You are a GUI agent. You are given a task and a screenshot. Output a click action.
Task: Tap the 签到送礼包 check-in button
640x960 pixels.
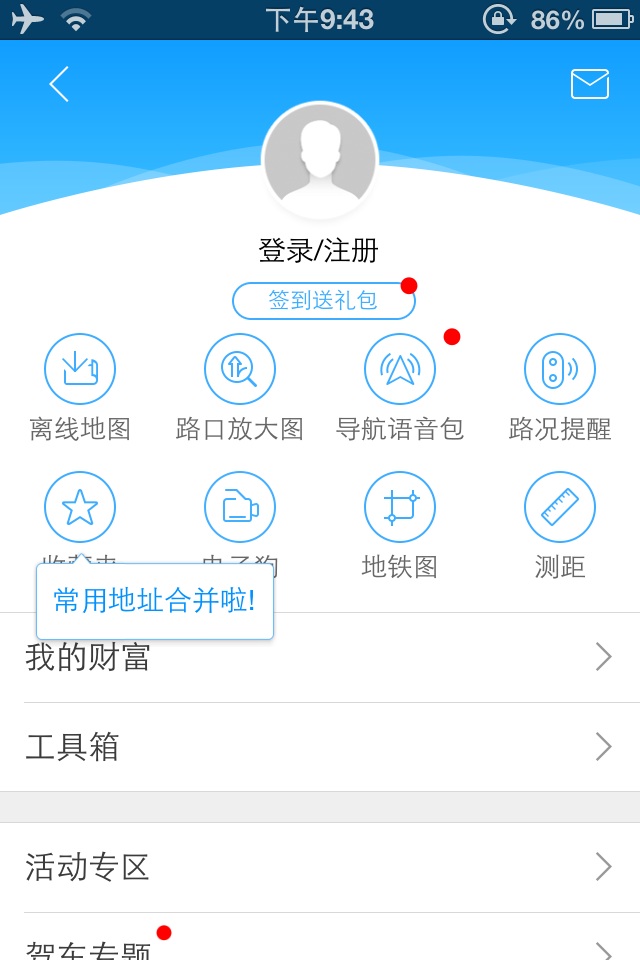pyautogui.click(x=323, y=301)
